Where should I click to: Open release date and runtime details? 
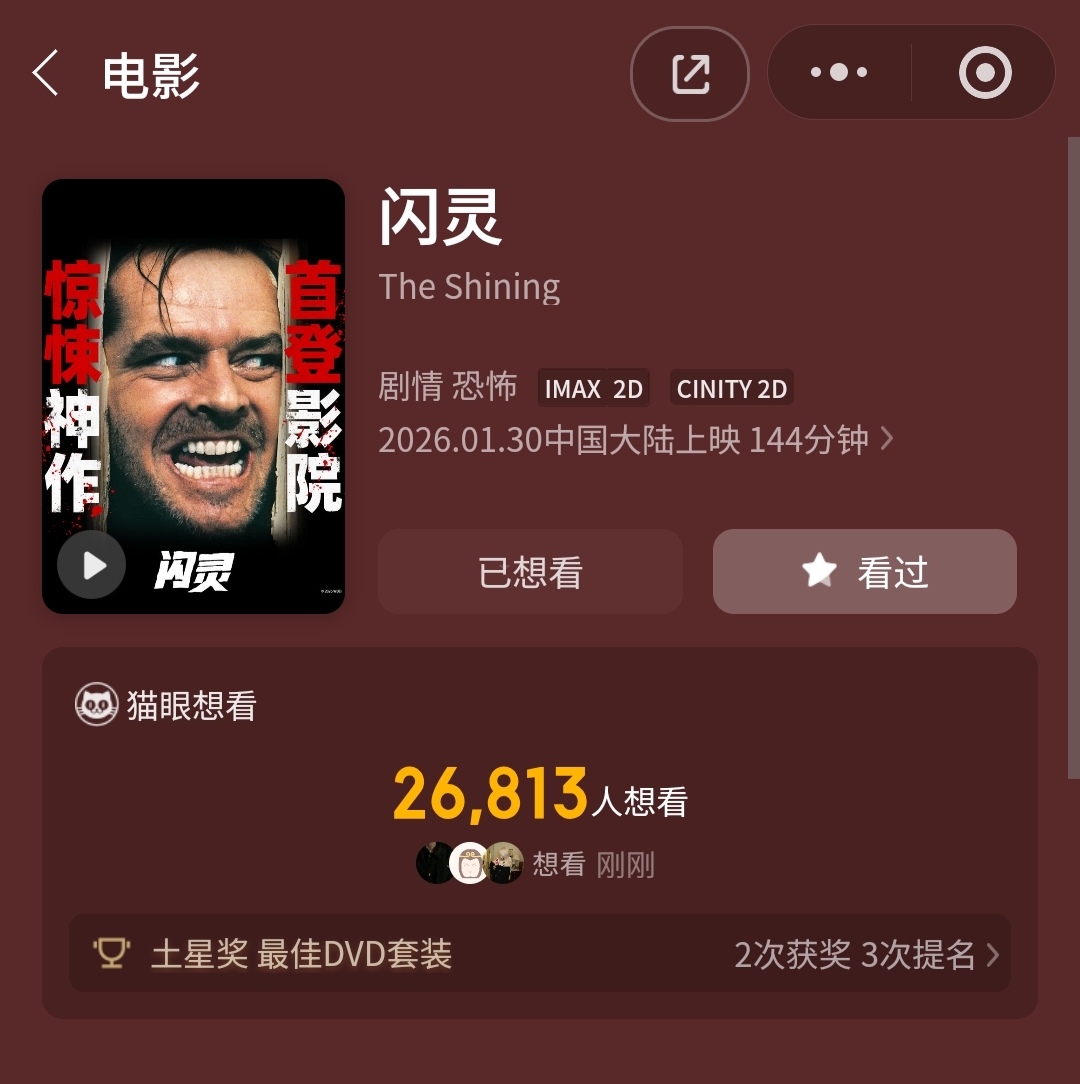pos(636,440)
